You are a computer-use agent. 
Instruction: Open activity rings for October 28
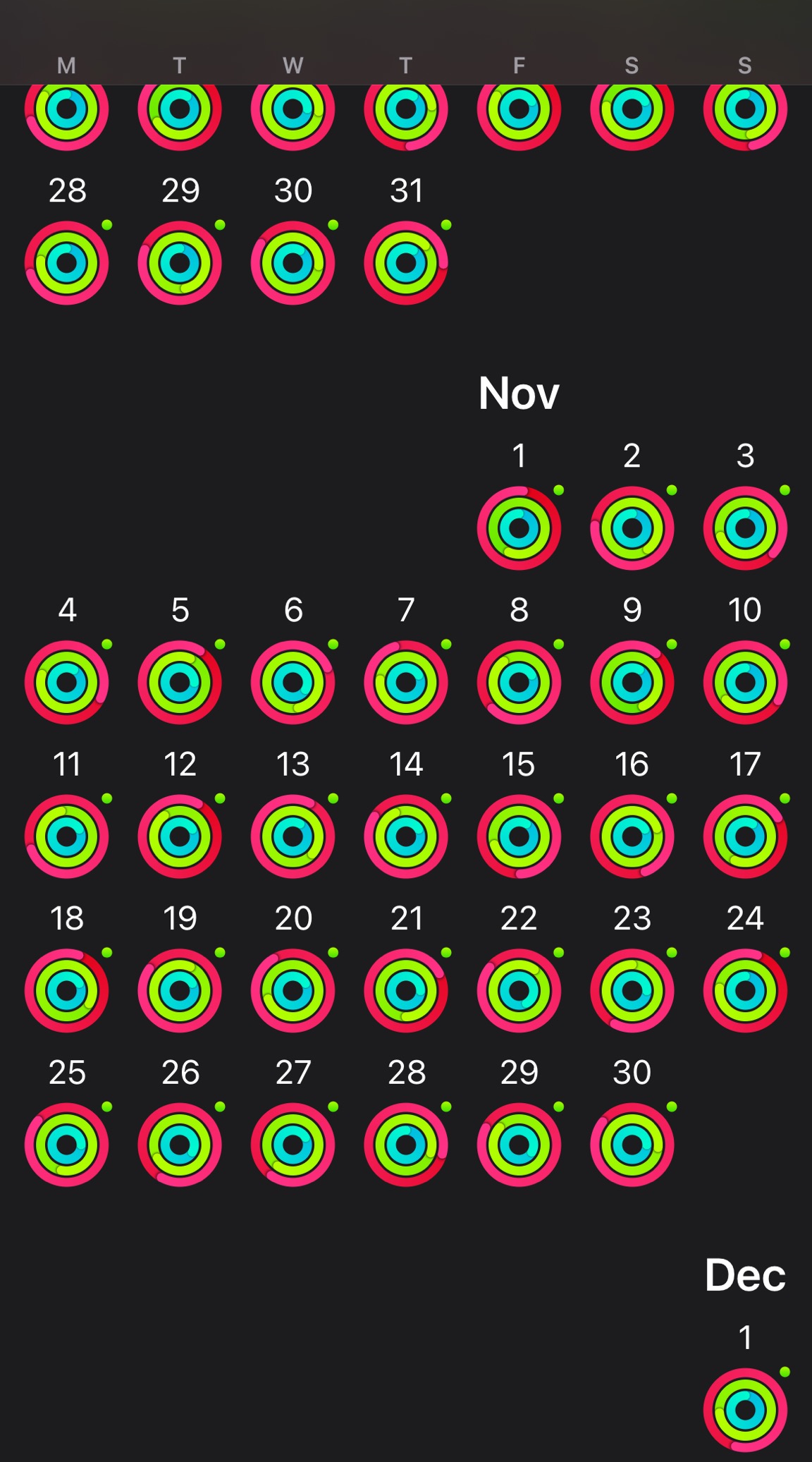[67, 263]
